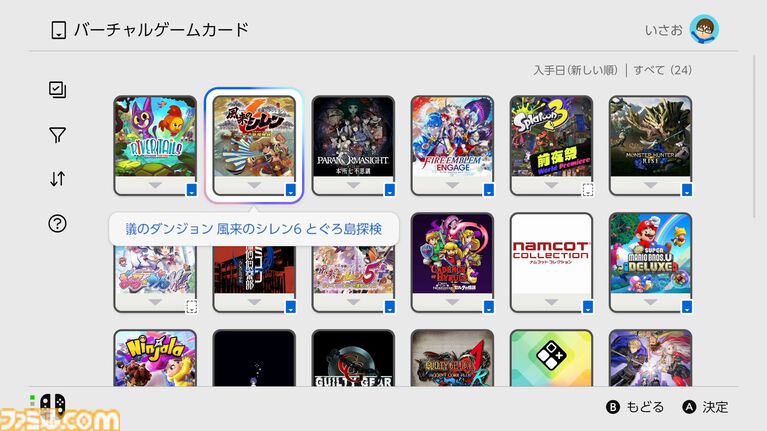Open the Super Mario Bros. U Deluxe card
767x431 pixels.
pyautogui.click(x=650, y=257)
